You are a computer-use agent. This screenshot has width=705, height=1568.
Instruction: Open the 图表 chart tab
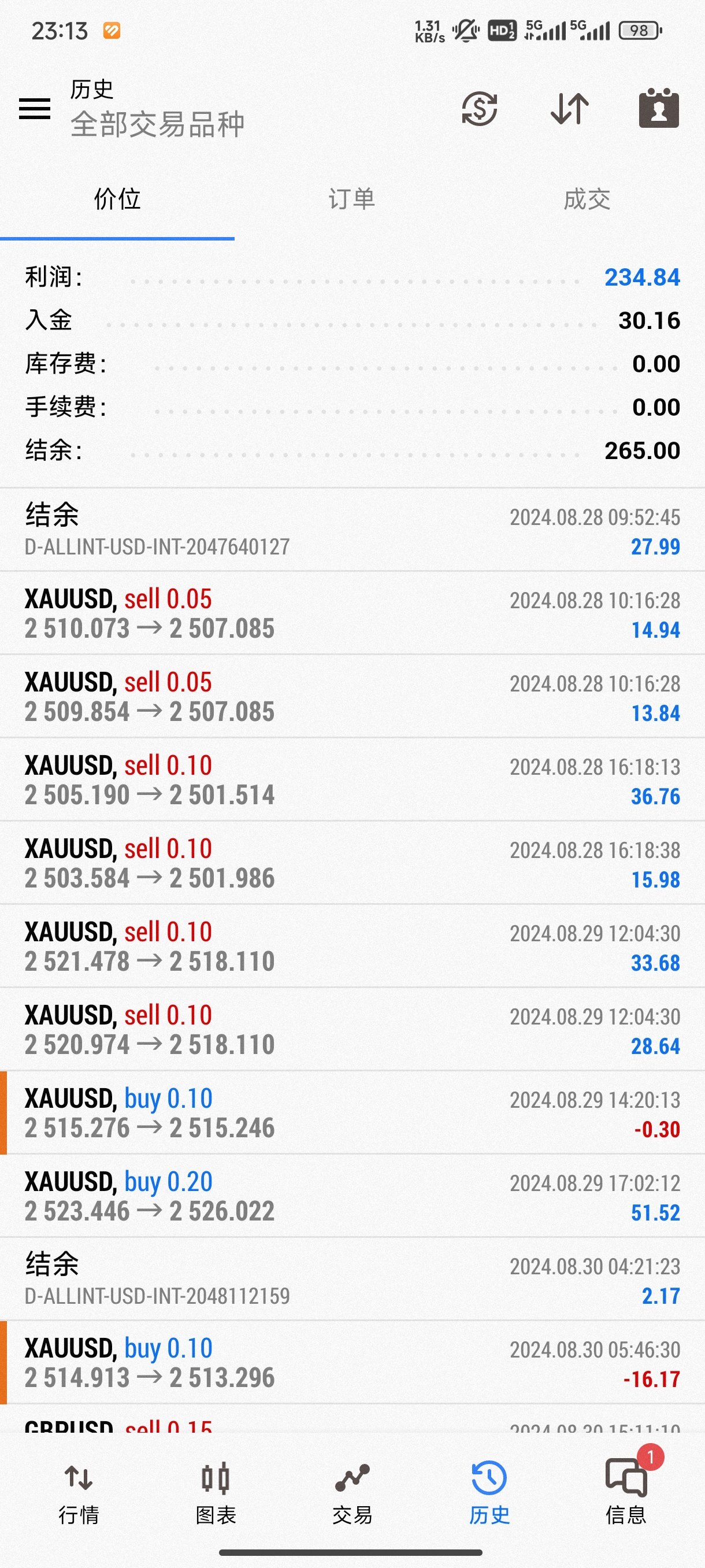[216, 1493]
